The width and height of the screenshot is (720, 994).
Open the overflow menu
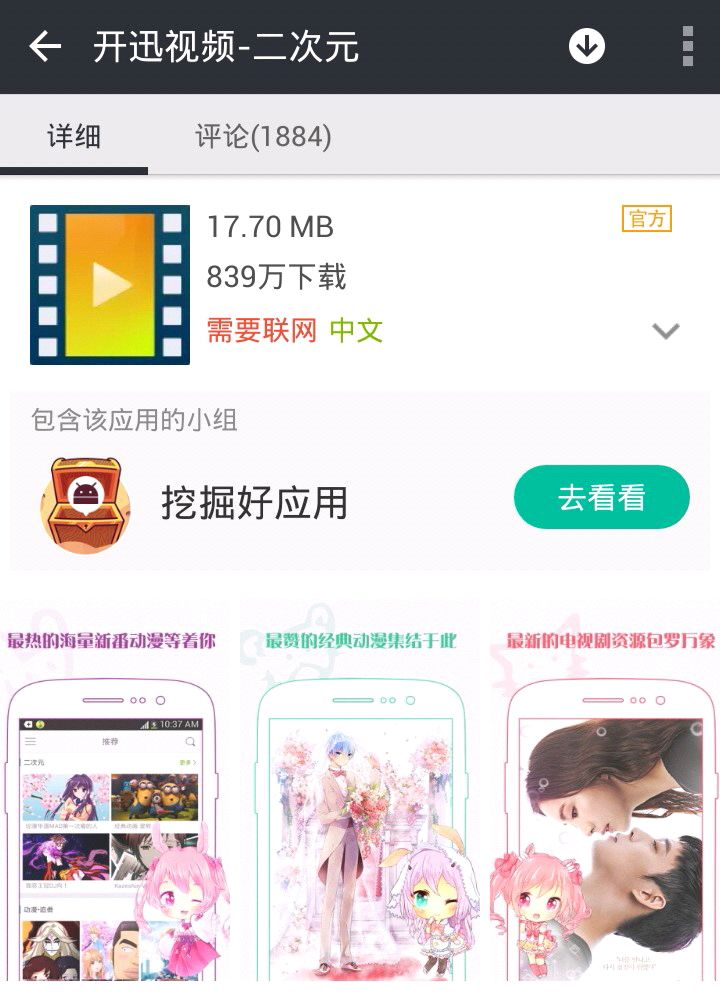tap(687, 47)
